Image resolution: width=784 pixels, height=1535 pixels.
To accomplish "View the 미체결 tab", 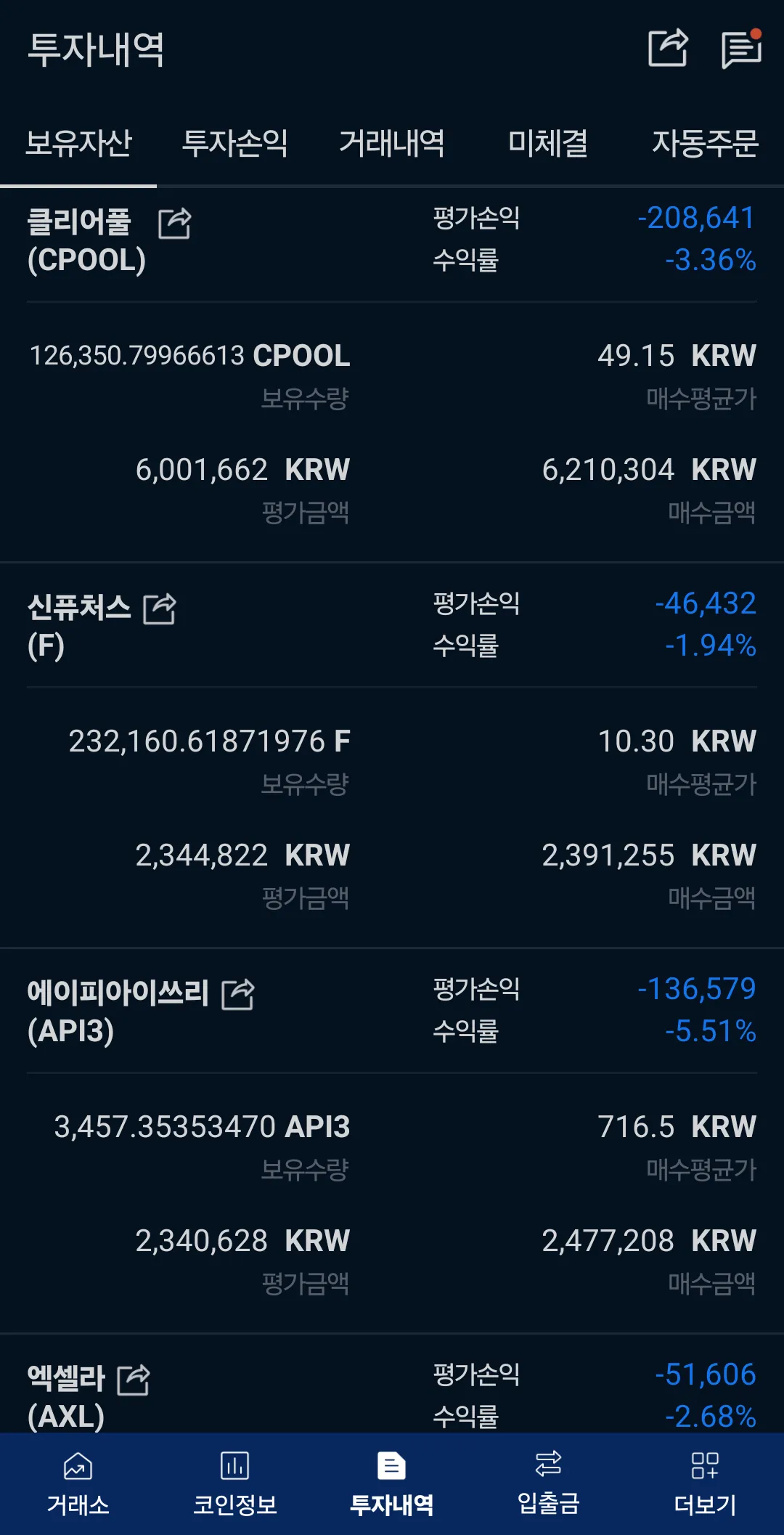I will click(x=548, y=143).
